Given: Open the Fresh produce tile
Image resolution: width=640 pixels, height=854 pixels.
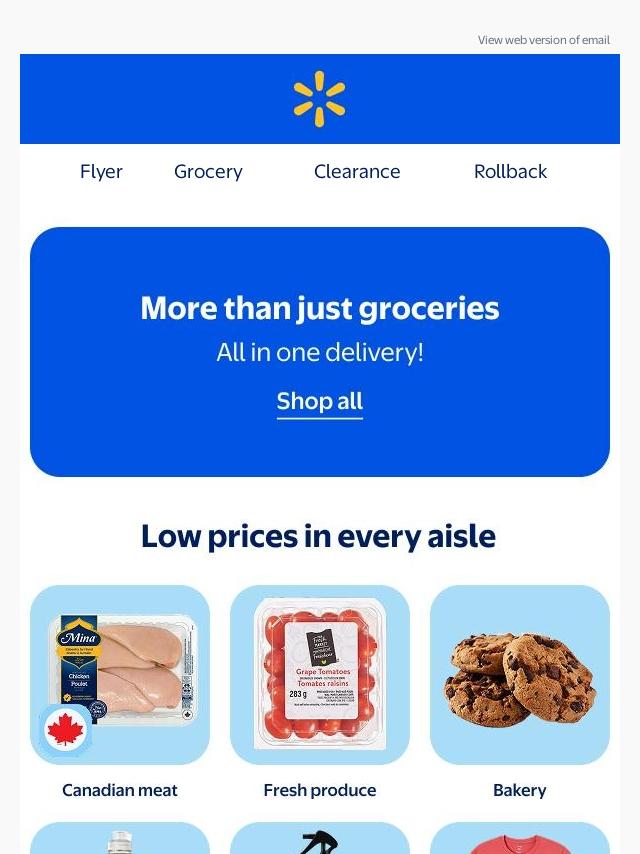Looking at the screenshot, I should (320, 675).
